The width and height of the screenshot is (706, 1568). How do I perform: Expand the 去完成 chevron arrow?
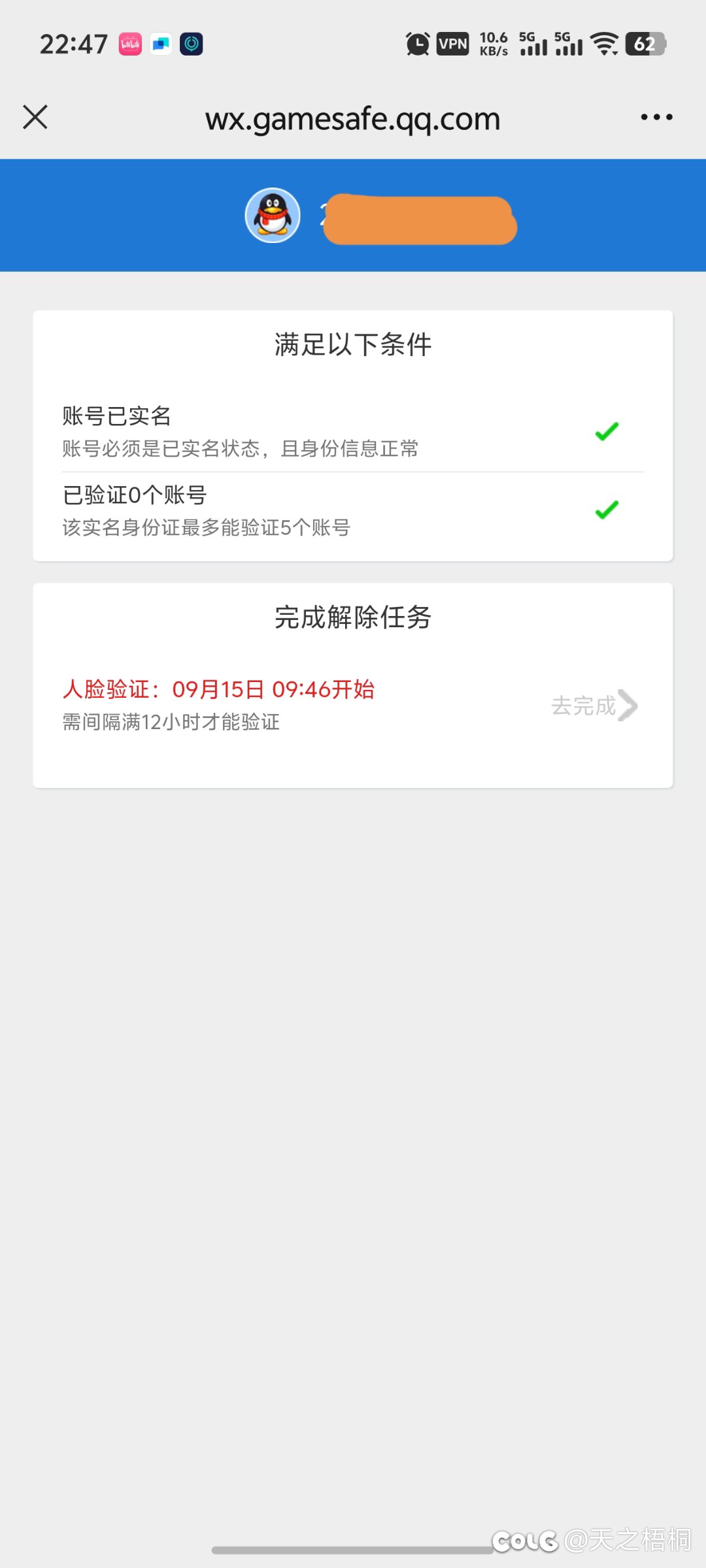[x=630, y=706]
